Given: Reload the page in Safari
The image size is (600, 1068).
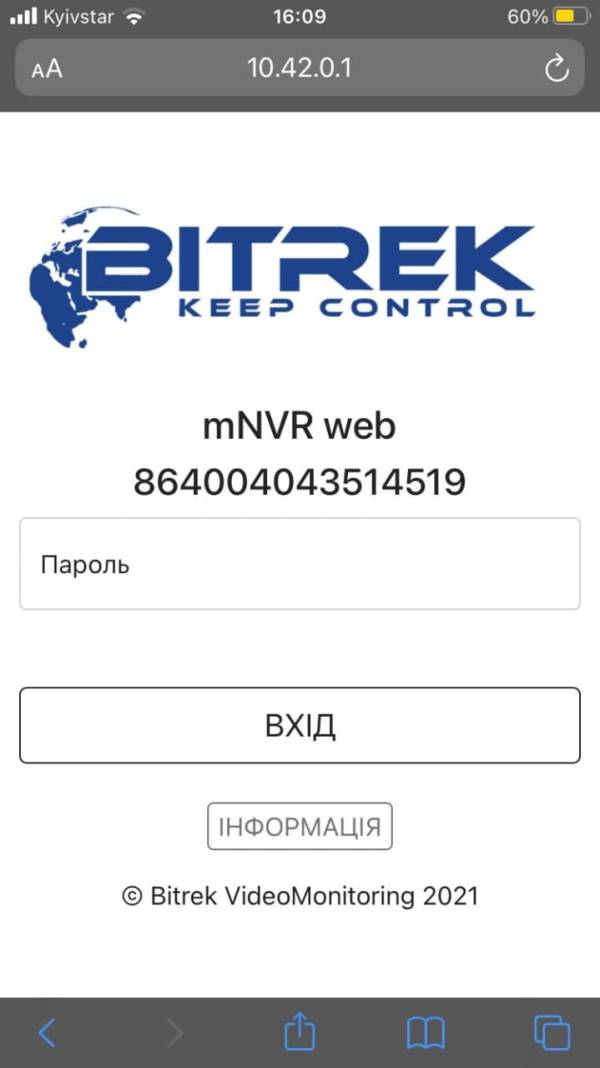Looking at the screenshot, I should 556,69.
